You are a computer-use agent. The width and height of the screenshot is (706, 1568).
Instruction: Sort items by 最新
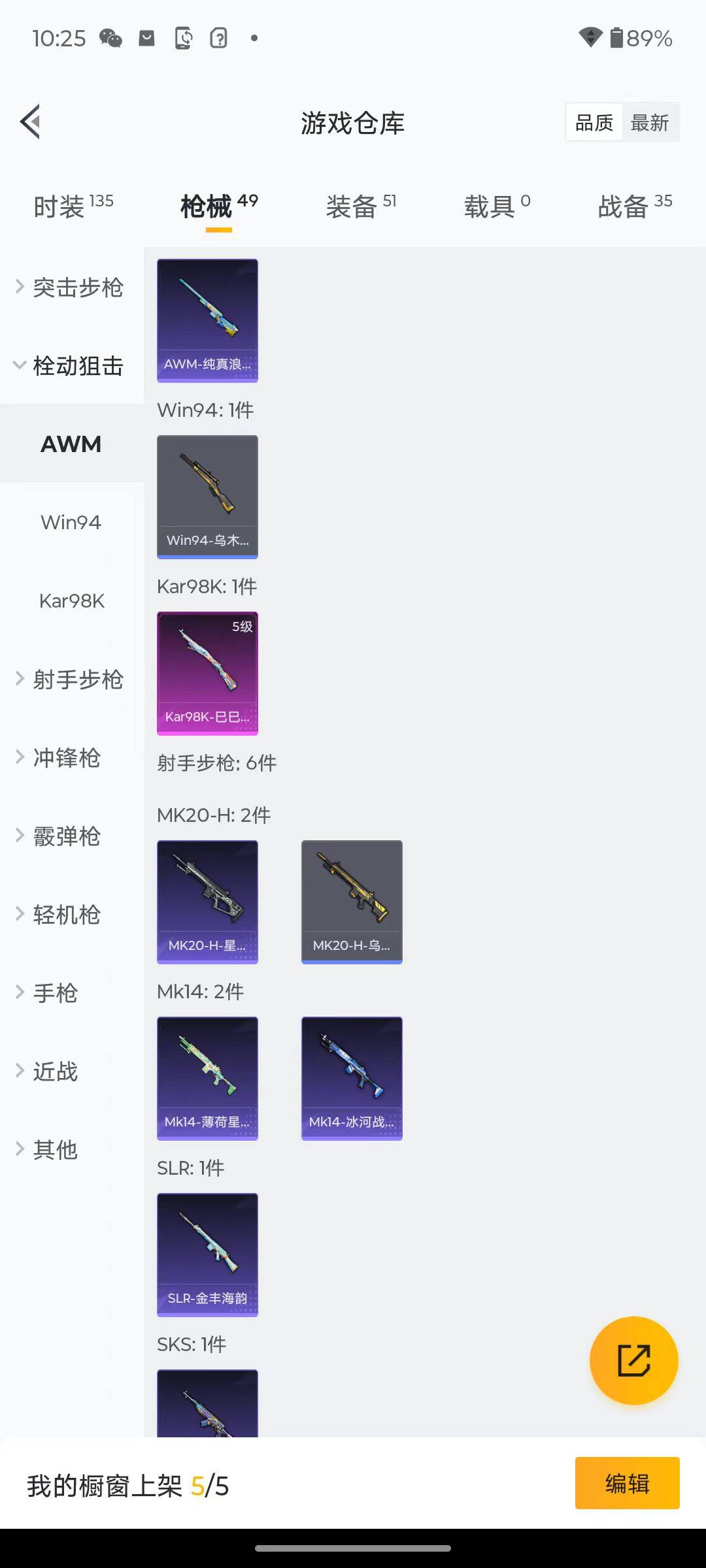649,123
